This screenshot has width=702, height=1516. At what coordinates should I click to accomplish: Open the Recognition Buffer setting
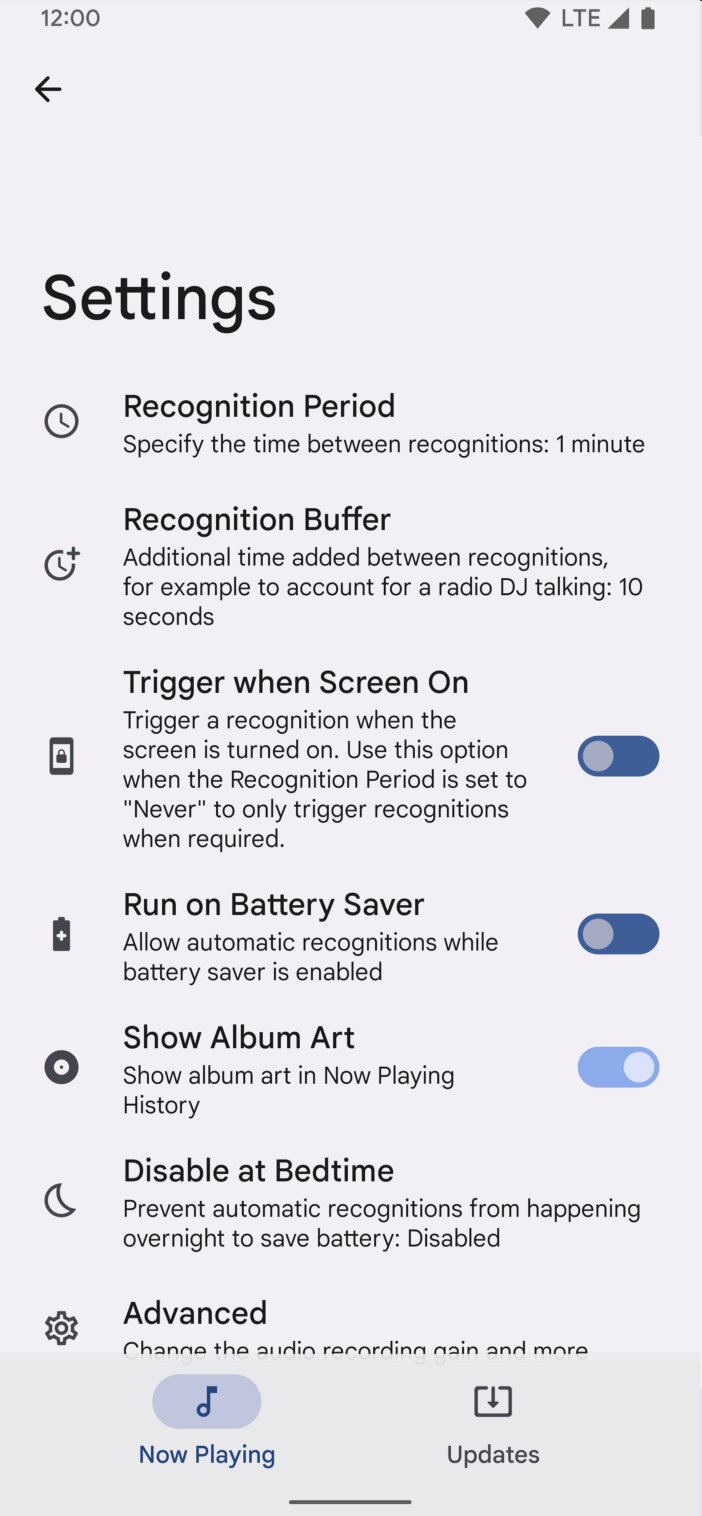point(351,564)
